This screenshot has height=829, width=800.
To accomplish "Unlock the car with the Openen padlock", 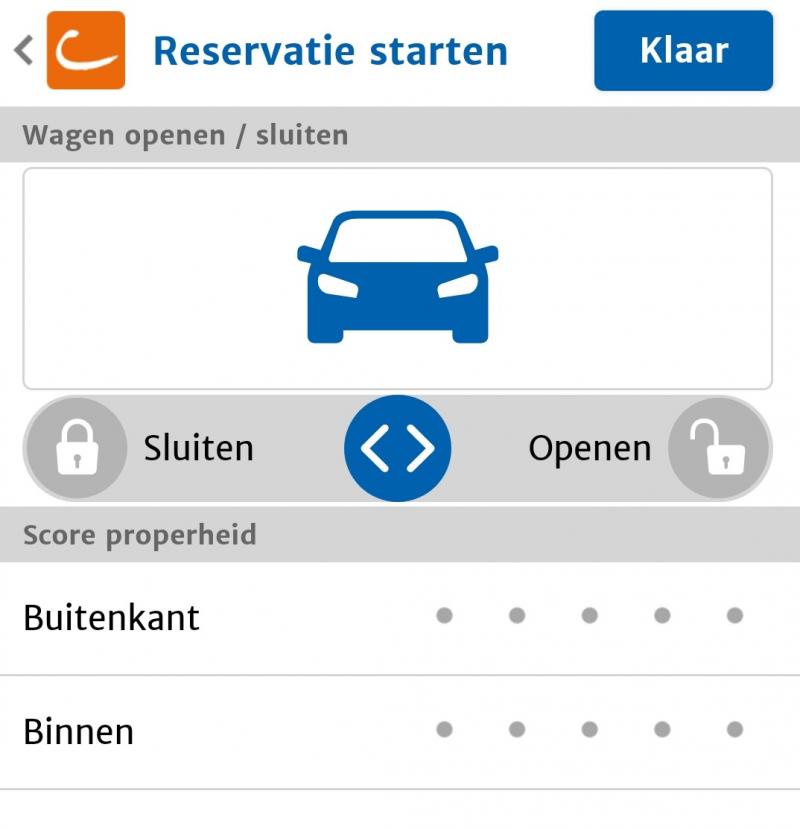I will (718, 448).
